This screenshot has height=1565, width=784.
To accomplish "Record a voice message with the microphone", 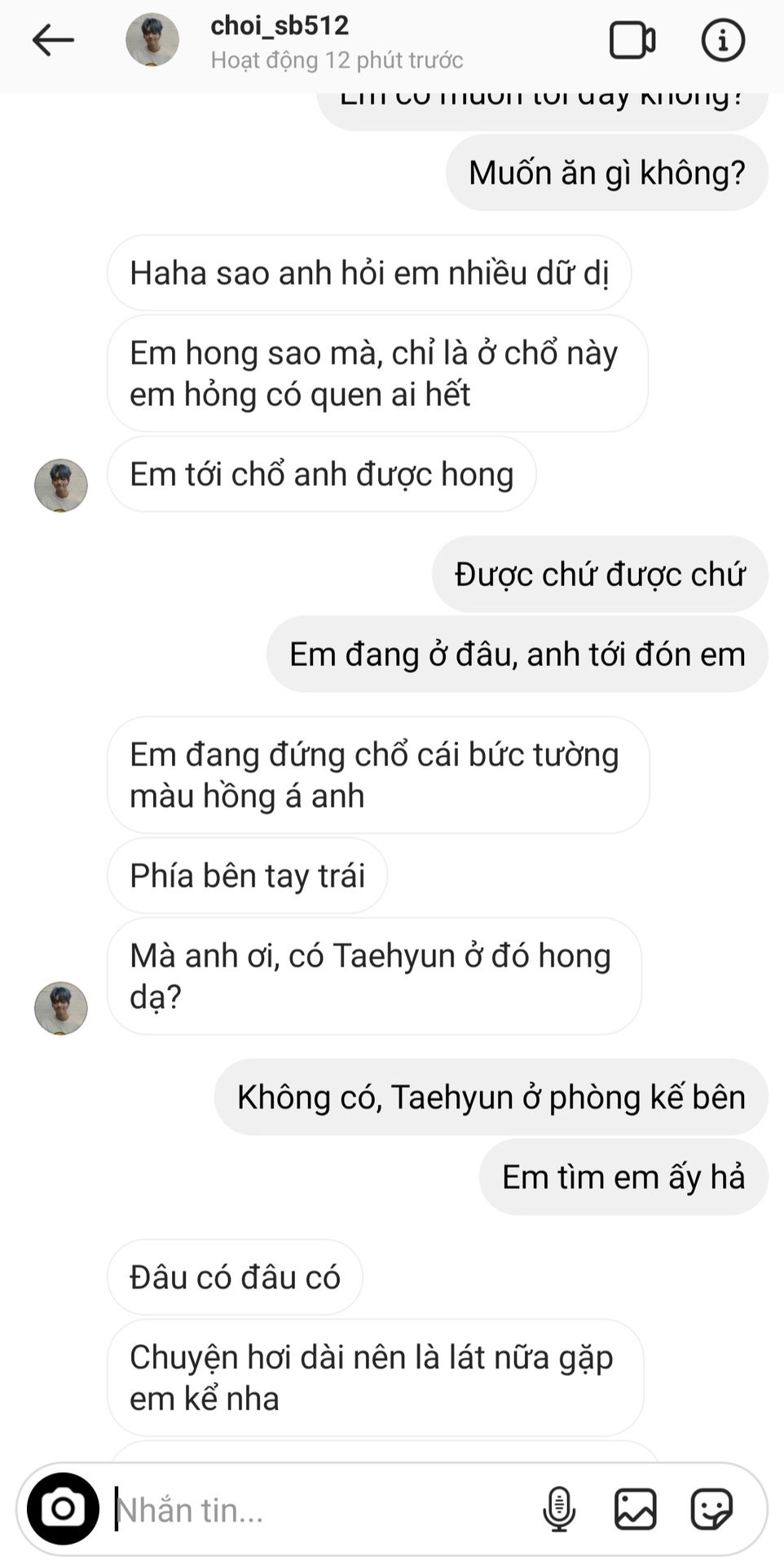I will (559, 1509).
